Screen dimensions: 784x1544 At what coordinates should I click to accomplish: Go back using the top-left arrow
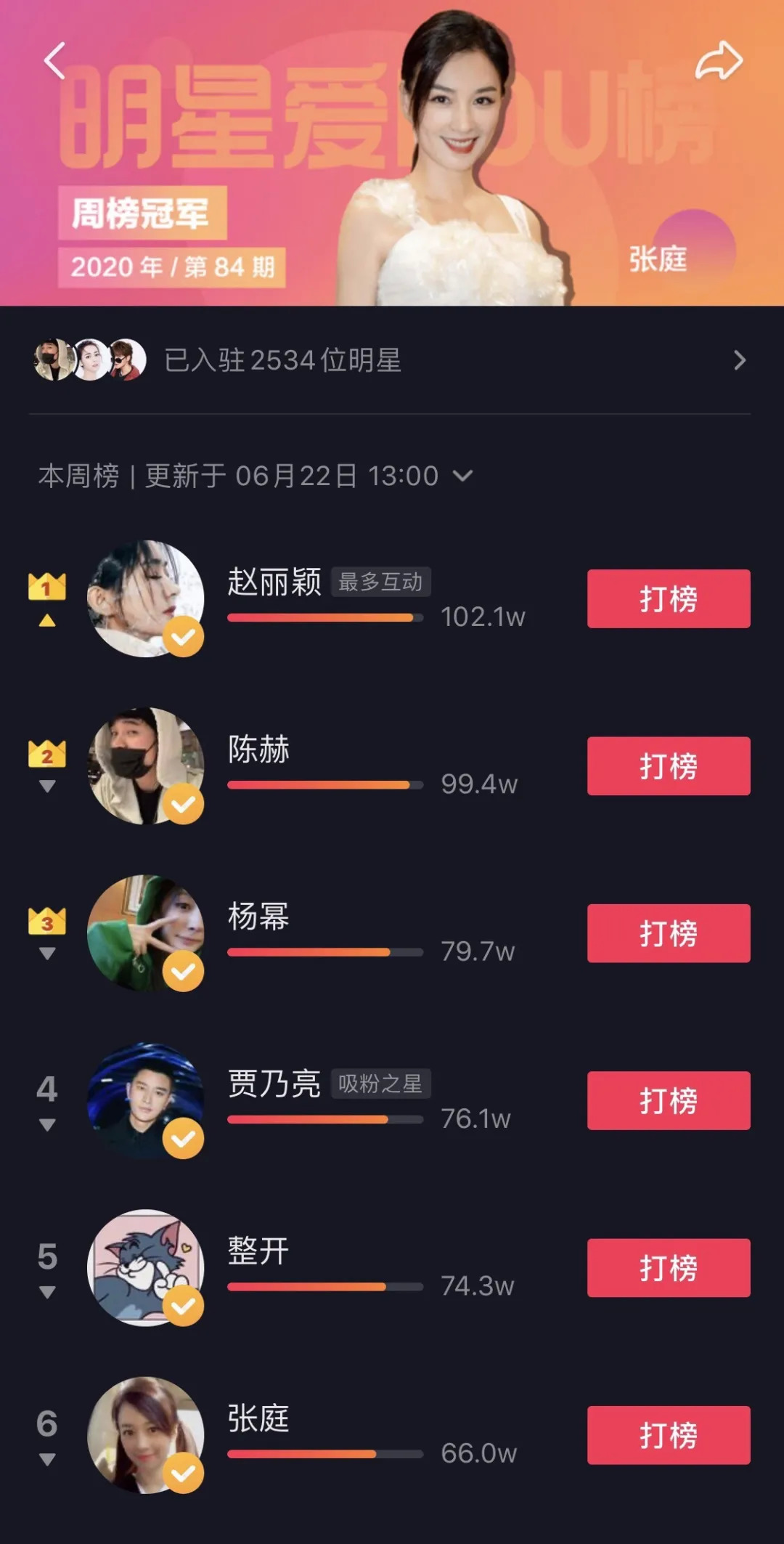[55, 60]
